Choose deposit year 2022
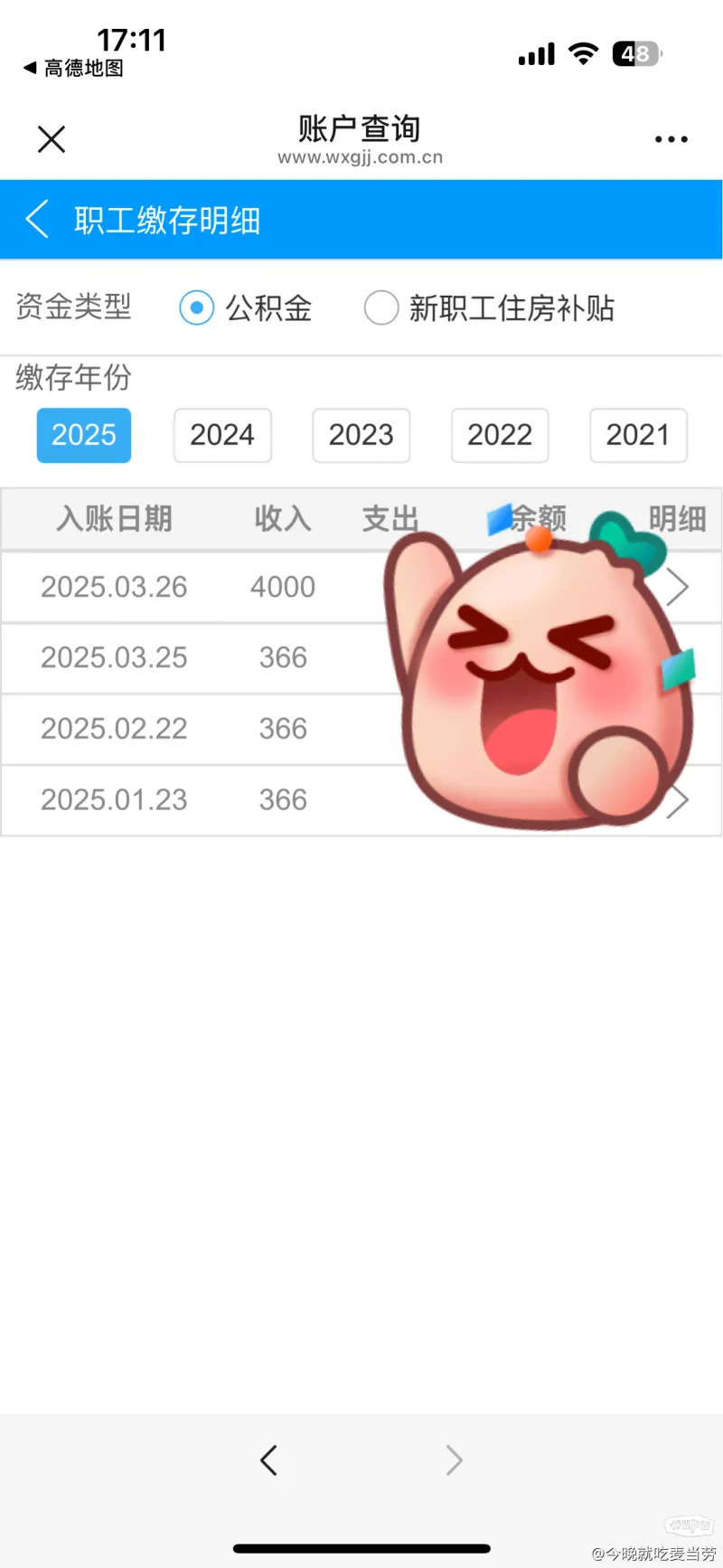723x1568 pixels. point(500,435)
